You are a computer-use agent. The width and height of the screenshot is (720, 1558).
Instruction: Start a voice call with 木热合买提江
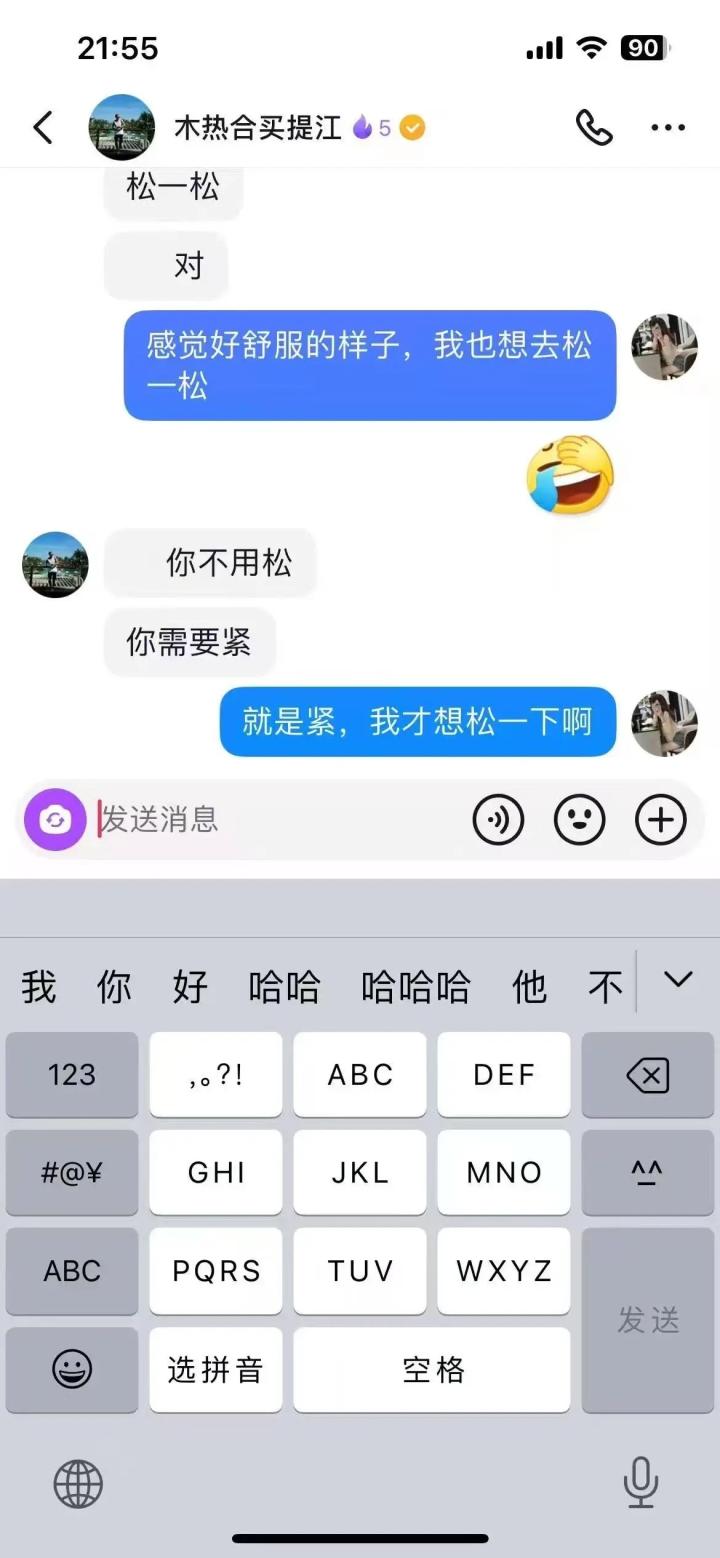click(x=594, y=128)
